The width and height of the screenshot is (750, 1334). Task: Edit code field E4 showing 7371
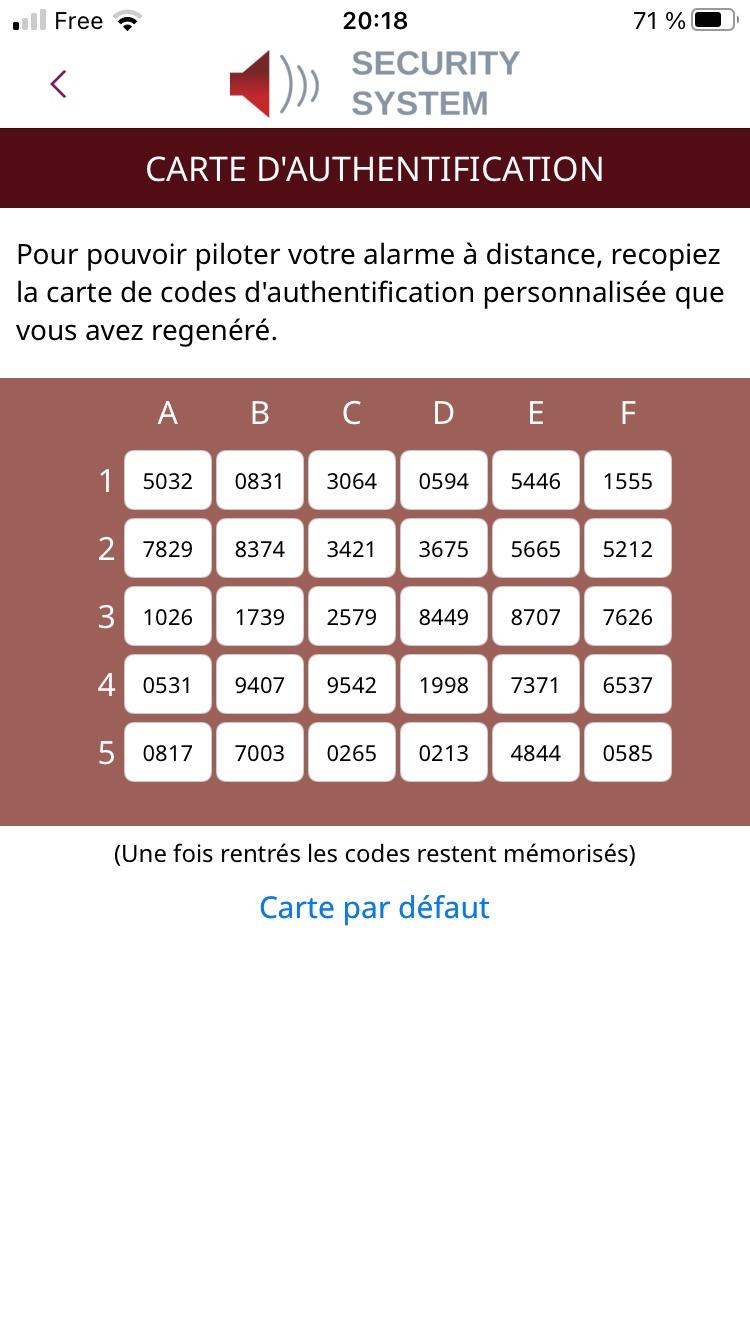[536, 685]
